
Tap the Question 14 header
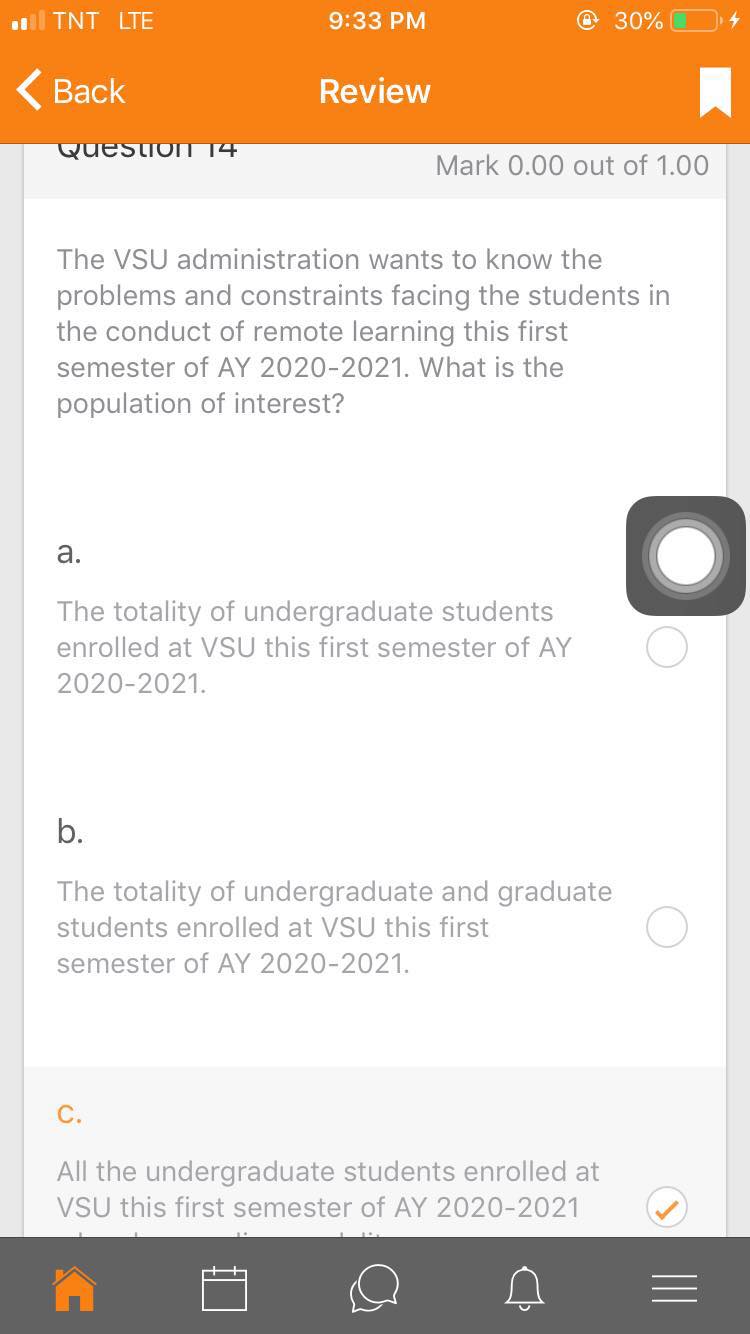(146, 145)
